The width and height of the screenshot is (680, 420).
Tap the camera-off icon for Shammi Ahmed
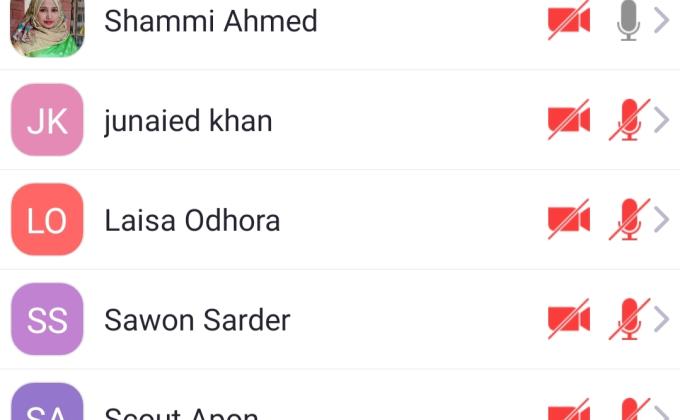tap(568, 21)
